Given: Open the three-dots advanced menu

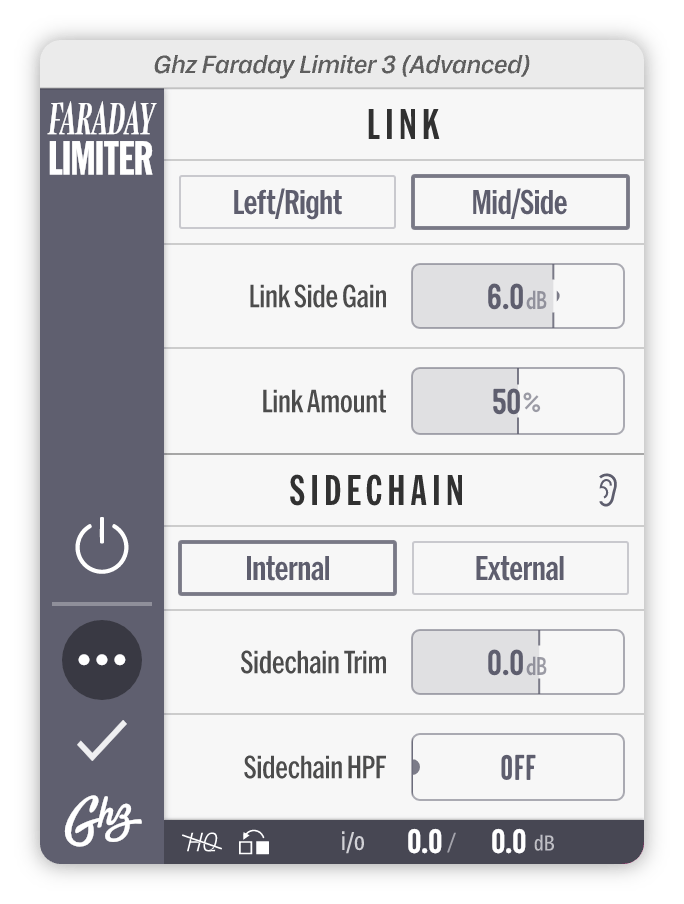Looking at the screenshot, I should click(x=102, y=660).
